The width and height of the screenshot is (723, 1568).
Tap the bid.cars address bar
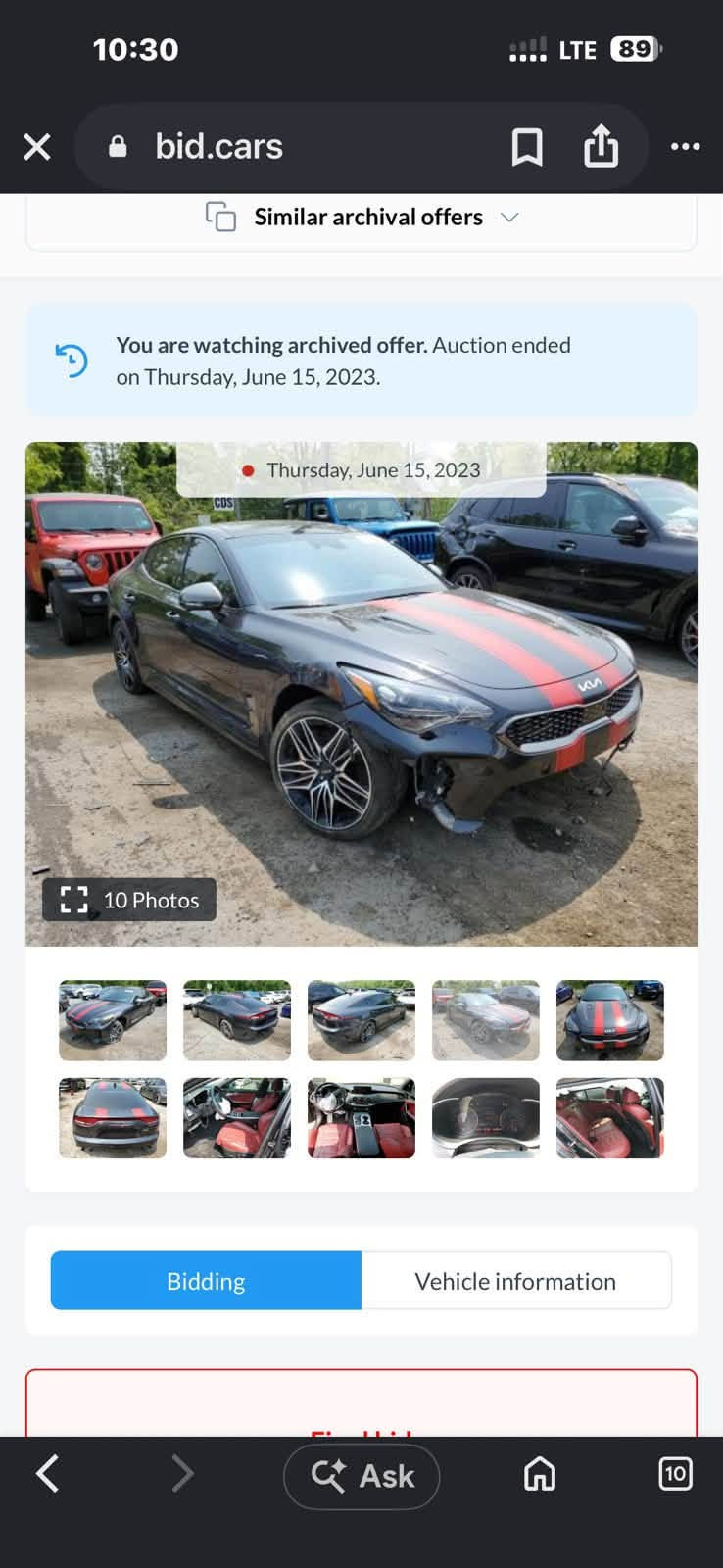tap(294, 147)
